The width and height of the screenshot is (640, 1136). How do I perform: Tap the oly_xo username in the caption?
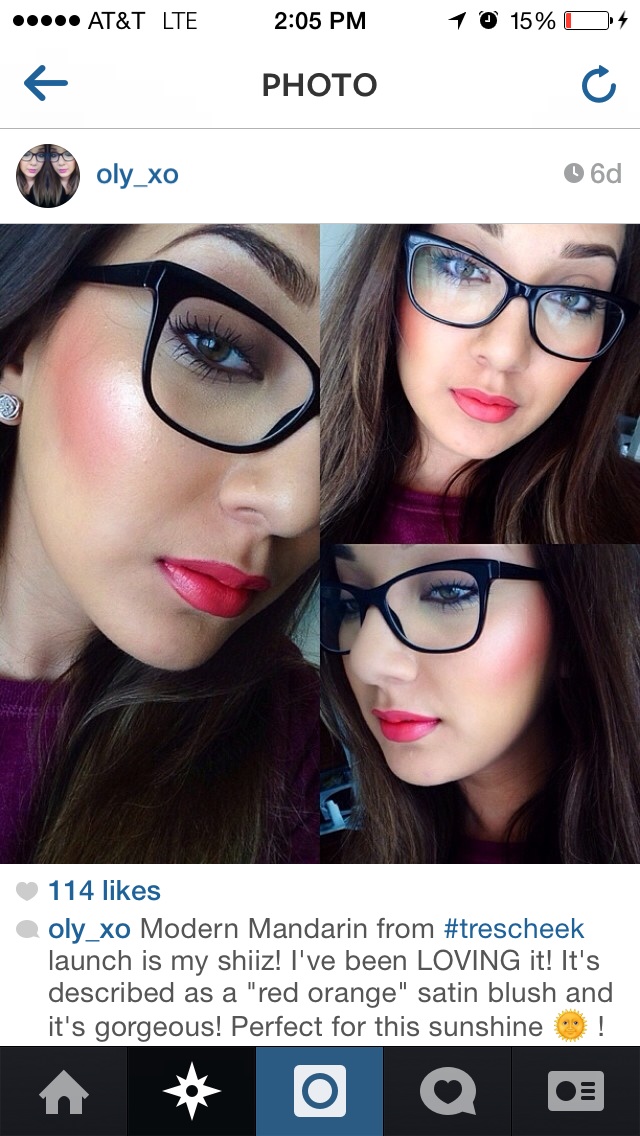point(89,928)
